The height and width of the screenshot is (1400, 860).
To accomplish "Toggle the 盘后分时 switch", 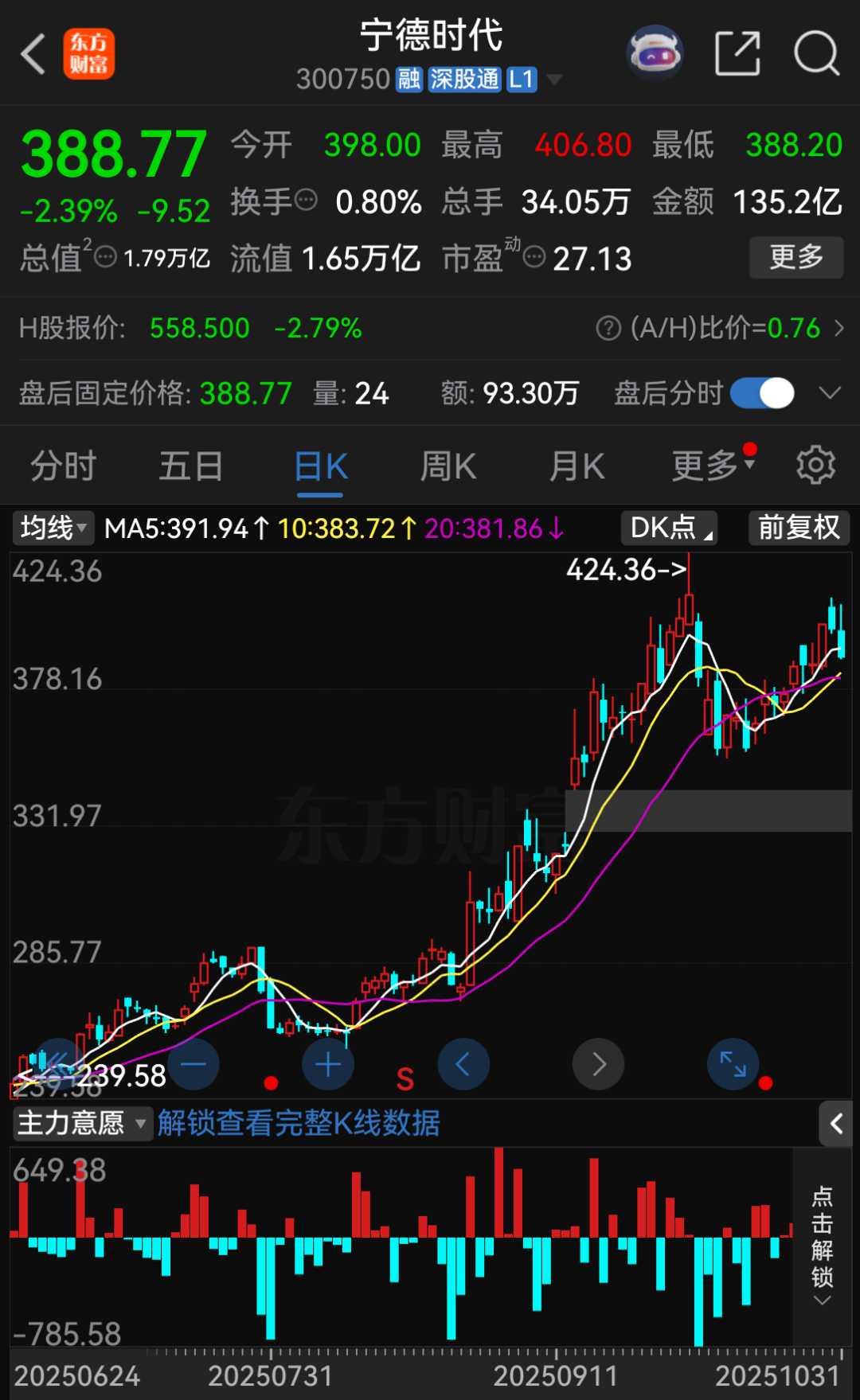I will coord(762,393).
